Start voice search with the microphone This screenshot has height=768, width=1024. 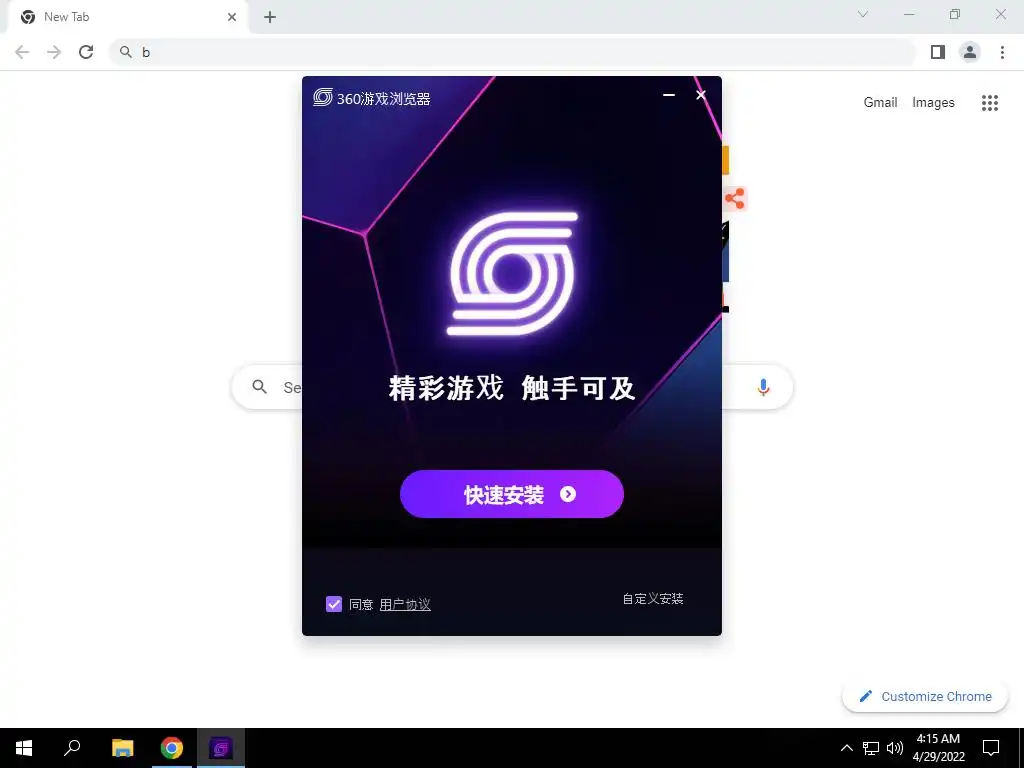pos(763,387)
